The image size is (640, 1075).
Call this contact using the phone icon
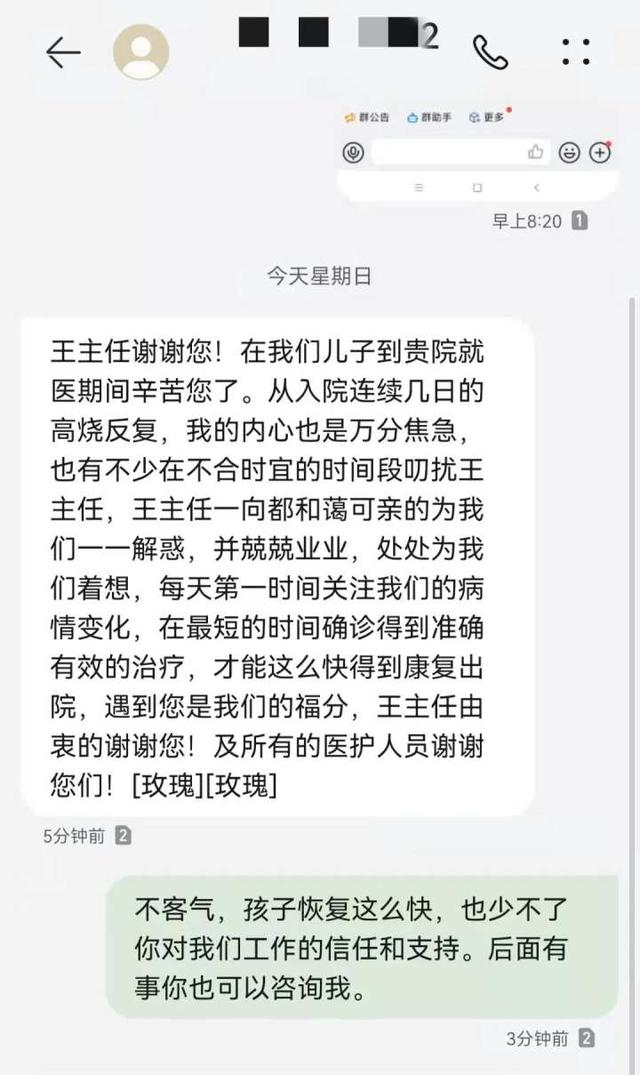click(x=491, y=52)
